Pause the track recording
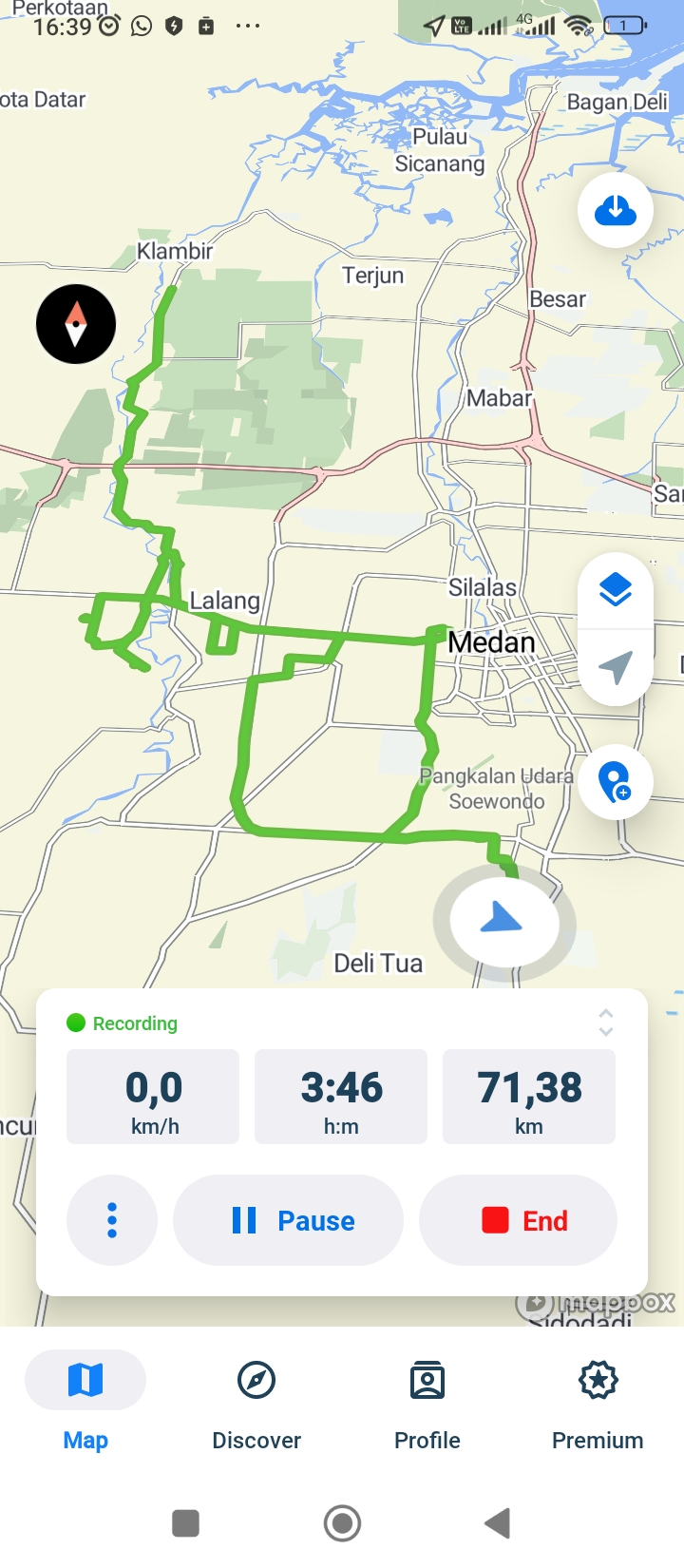Screen dimensions: 684x1568 point(289,1220)
